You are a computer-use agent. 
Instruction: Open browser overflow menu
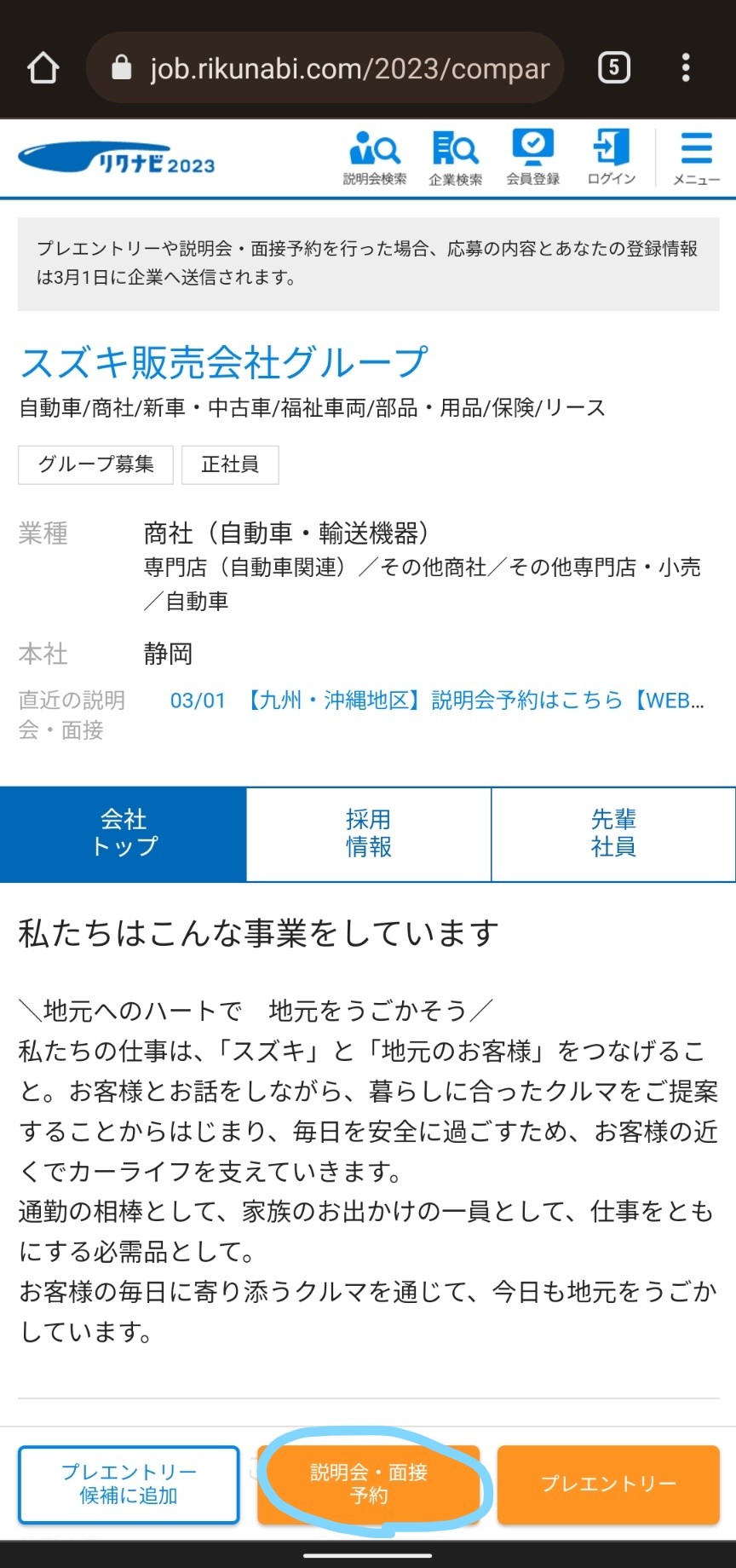coord(686,68)
